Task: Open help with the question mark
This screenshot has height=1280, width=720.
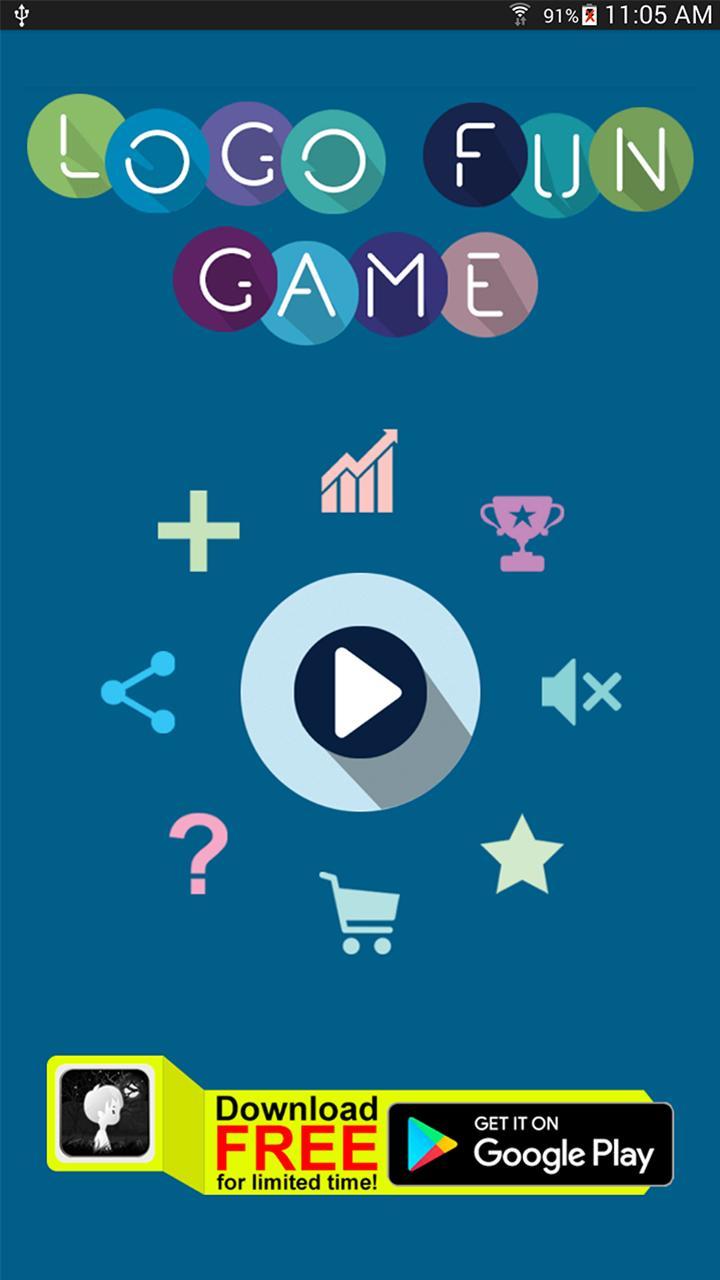Action: point(198,853)
